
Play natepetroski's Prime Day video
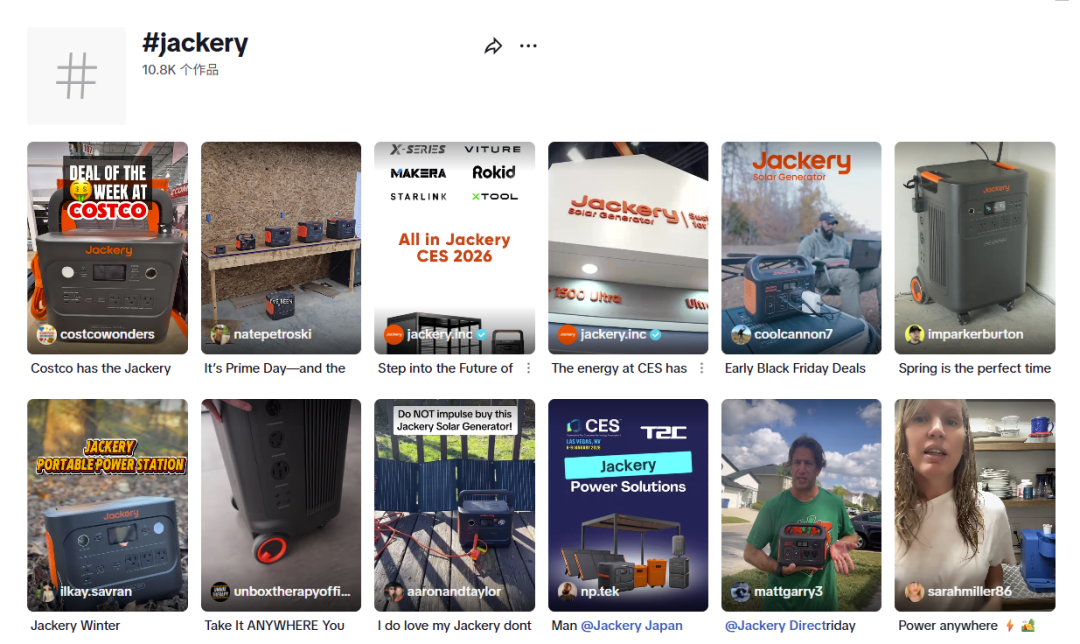[x=281, y=247]
